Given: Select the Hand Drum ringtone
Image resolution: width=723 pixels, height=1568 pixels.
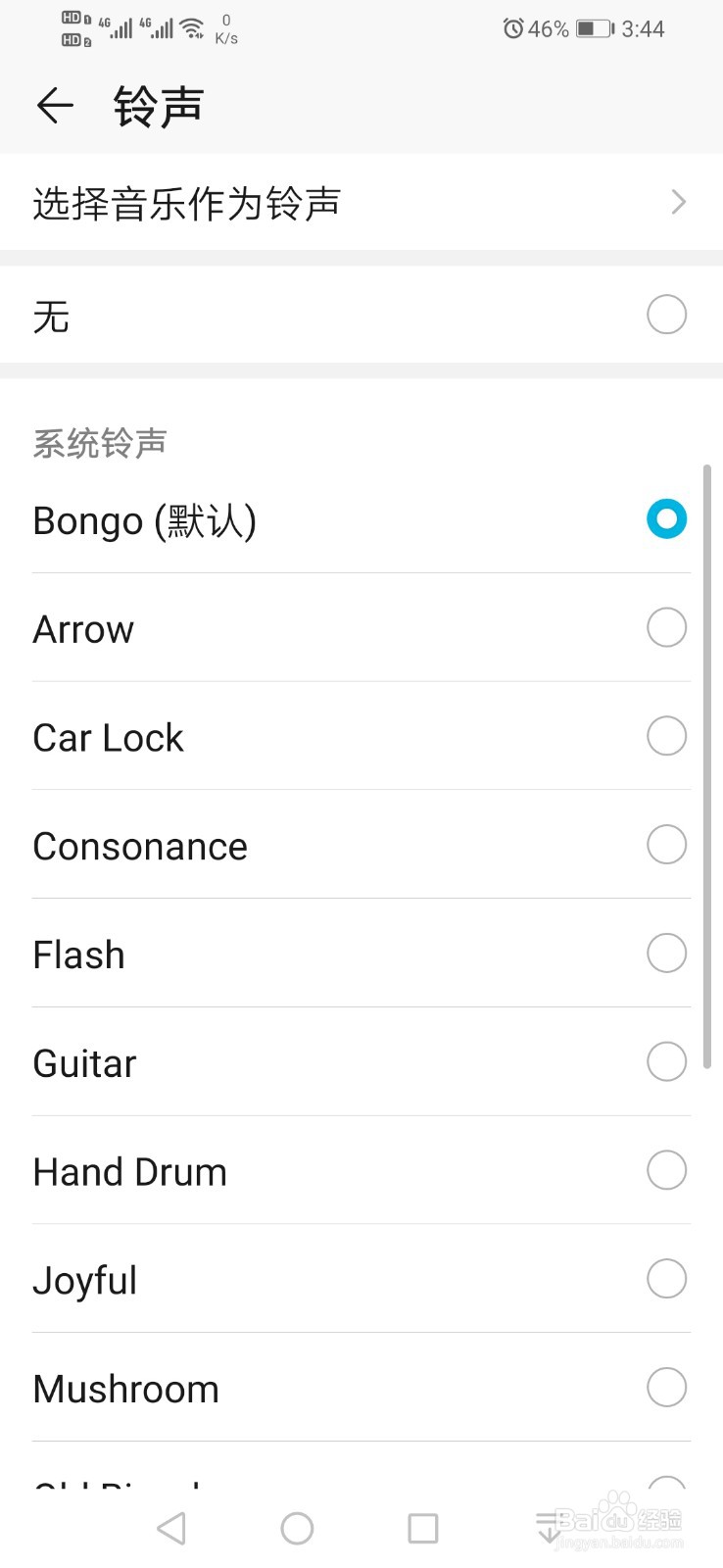Looking at the screenshot, I should tap(361, 1171).
